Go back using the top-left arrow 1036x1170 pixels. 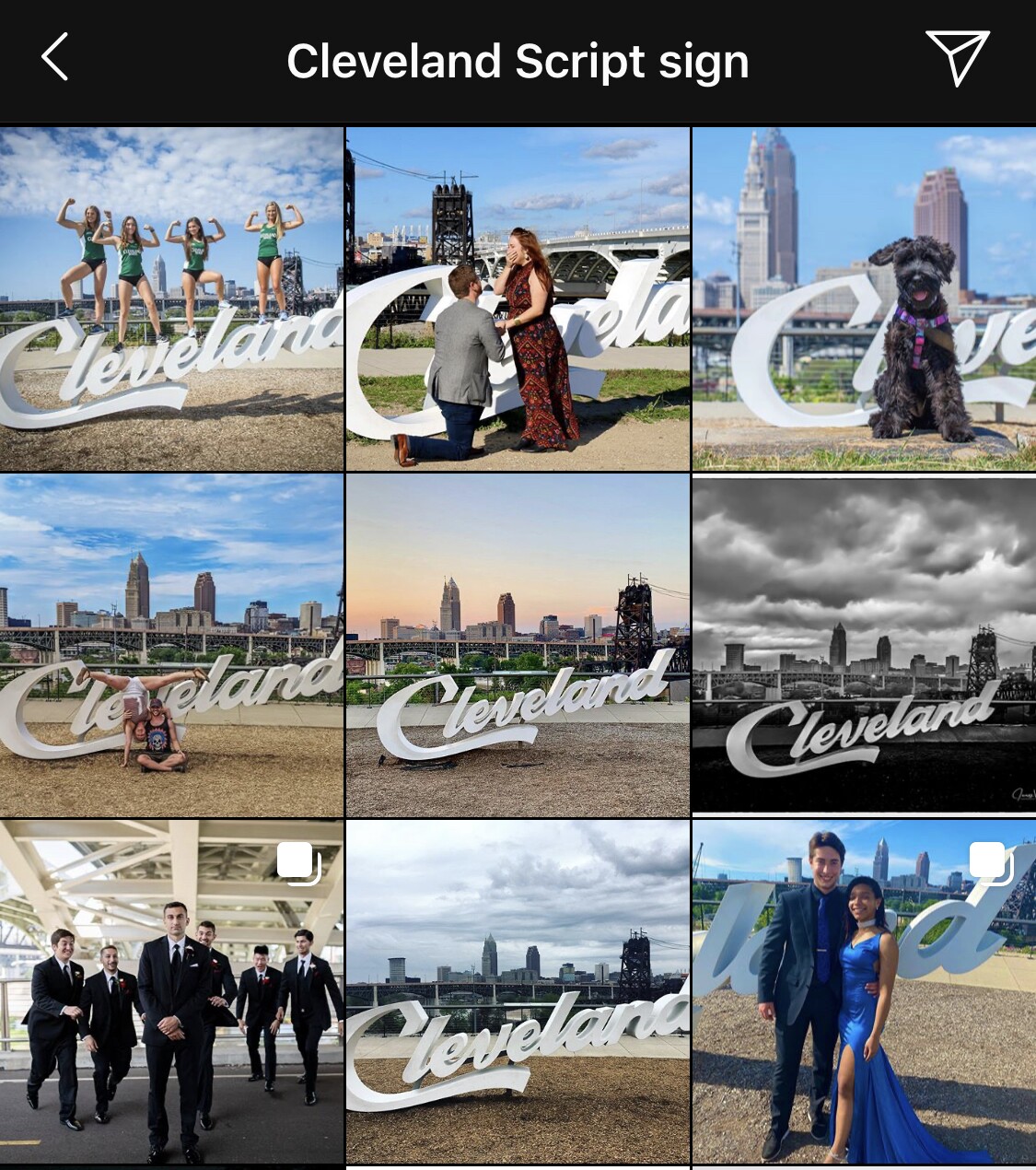click(x=55, y=58)
